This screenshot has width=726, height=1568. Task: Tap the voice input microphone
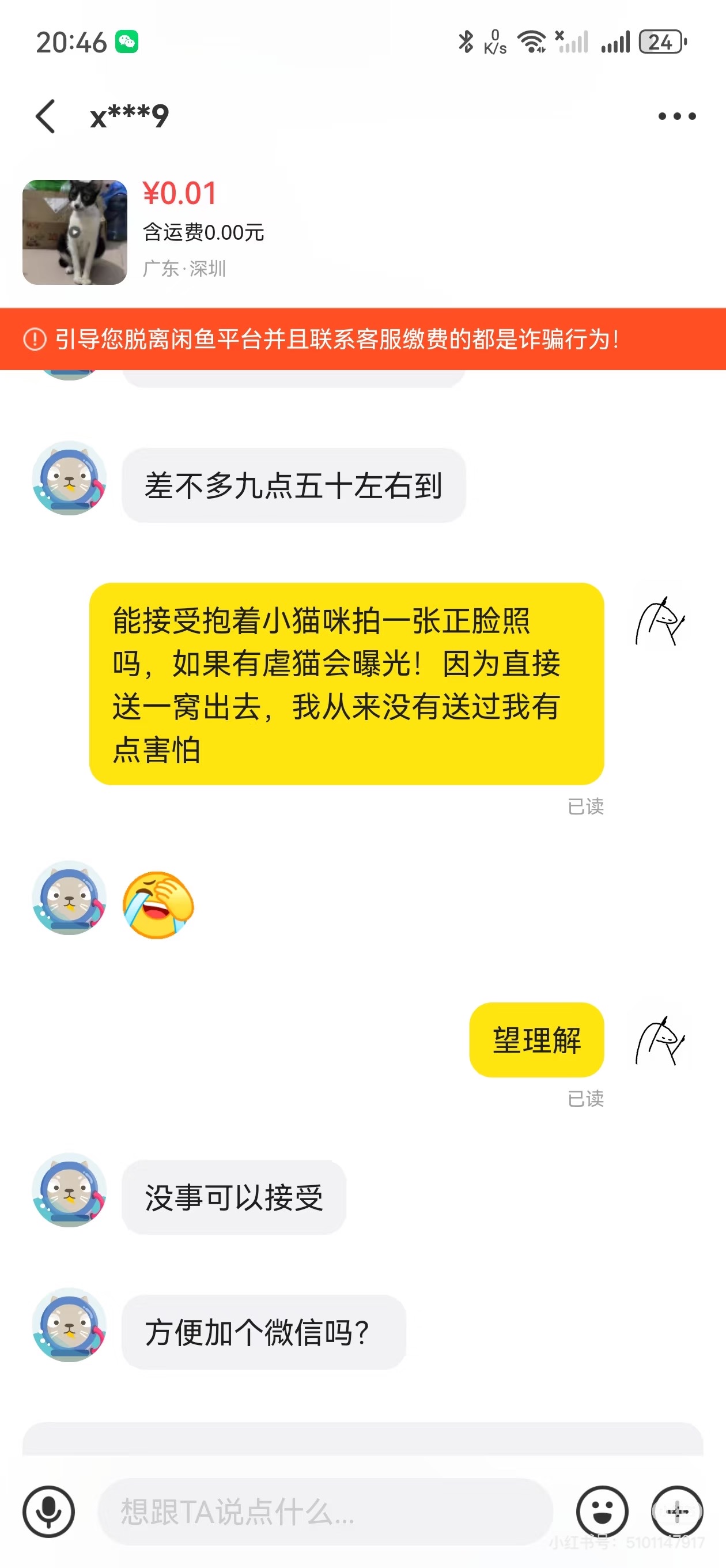click(x=48, y=1512)
